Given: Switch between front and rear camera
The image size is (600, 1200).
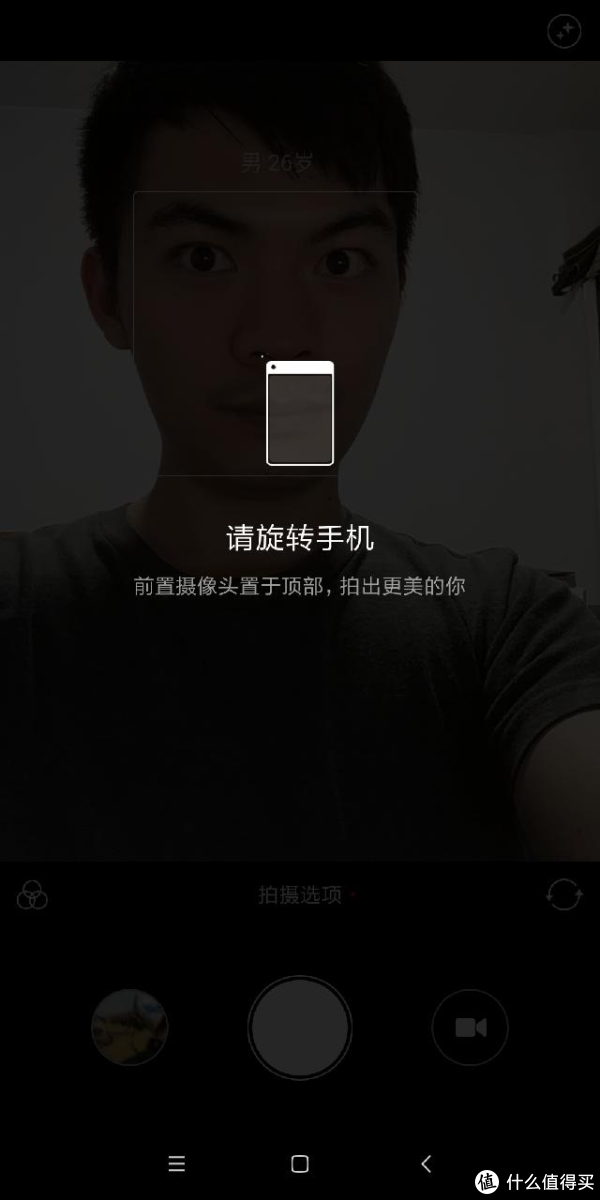Looking at the screenshot, I should pos(564,894).
